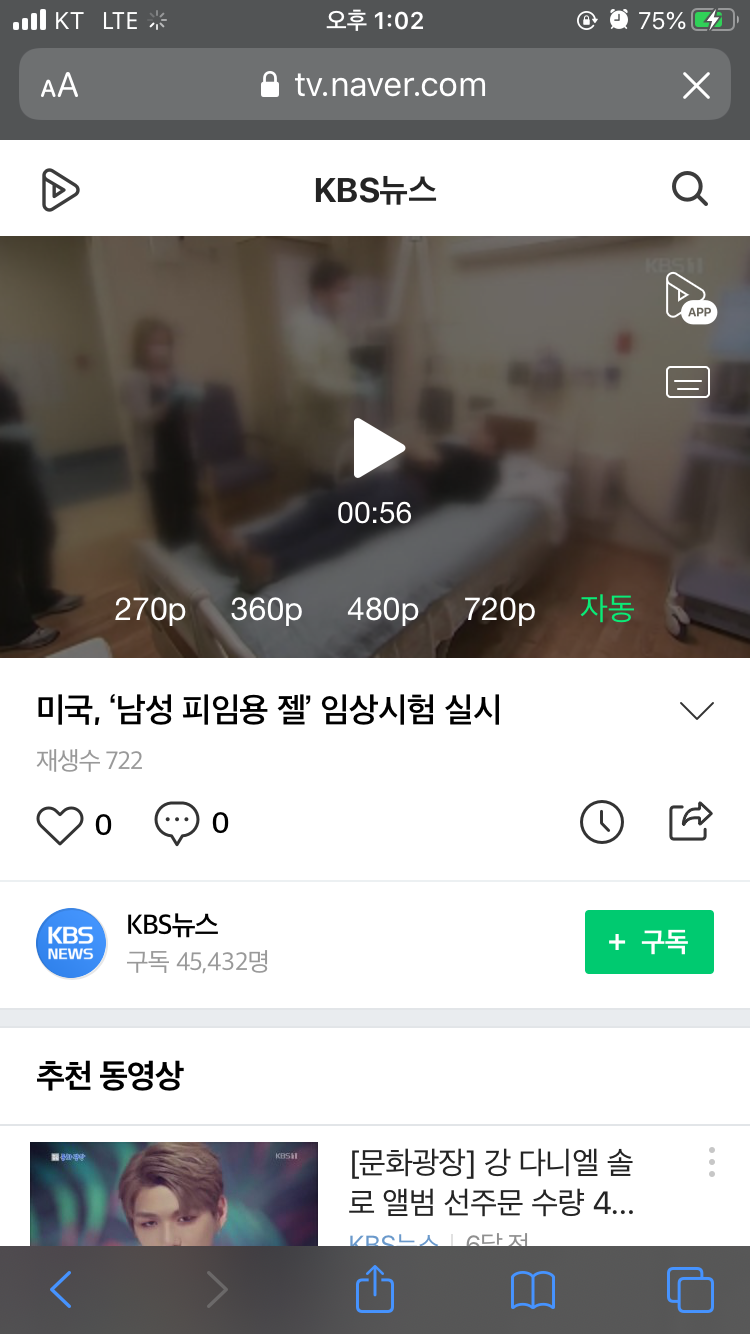Open the Naver TV home logo

[x=60, y=189]
